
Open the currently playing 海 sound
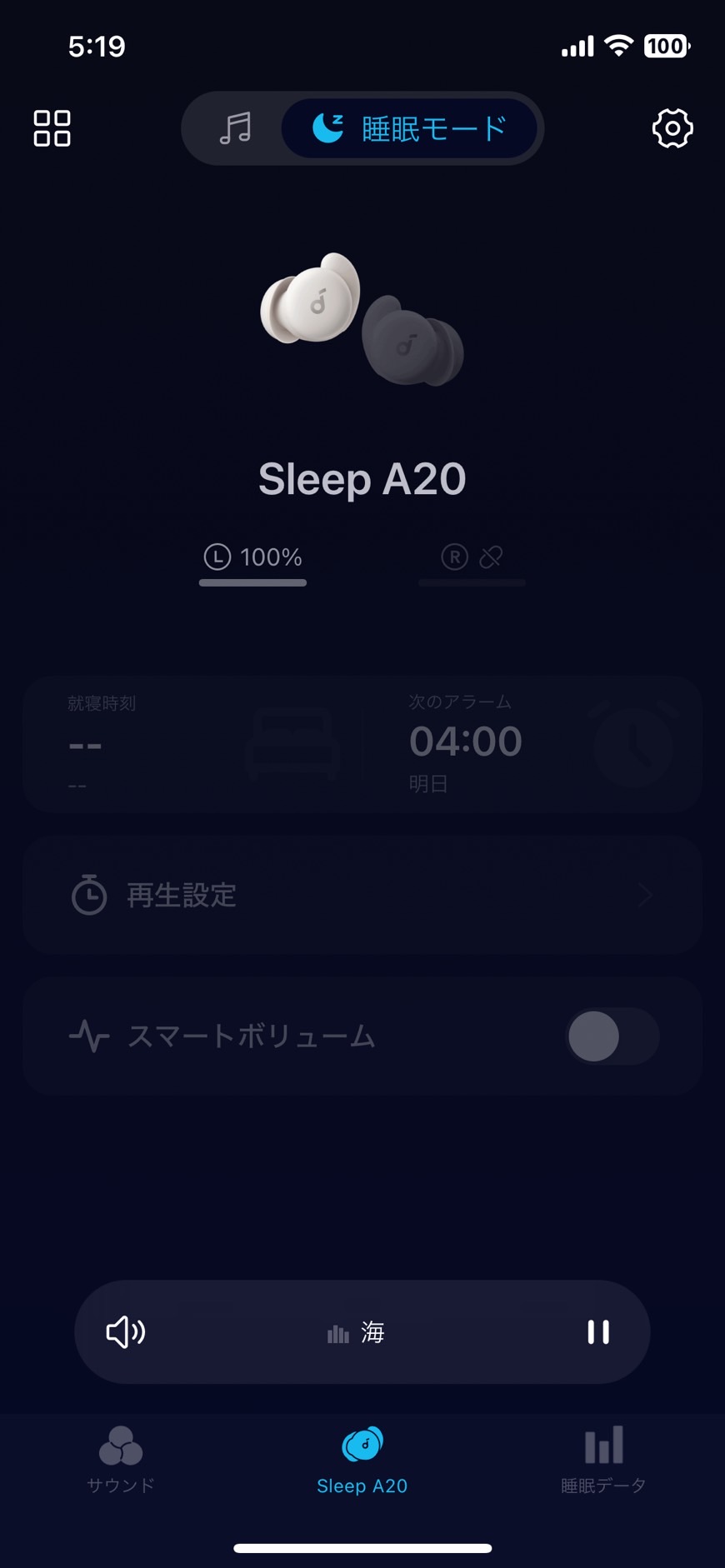click(x=358, y=1333)
